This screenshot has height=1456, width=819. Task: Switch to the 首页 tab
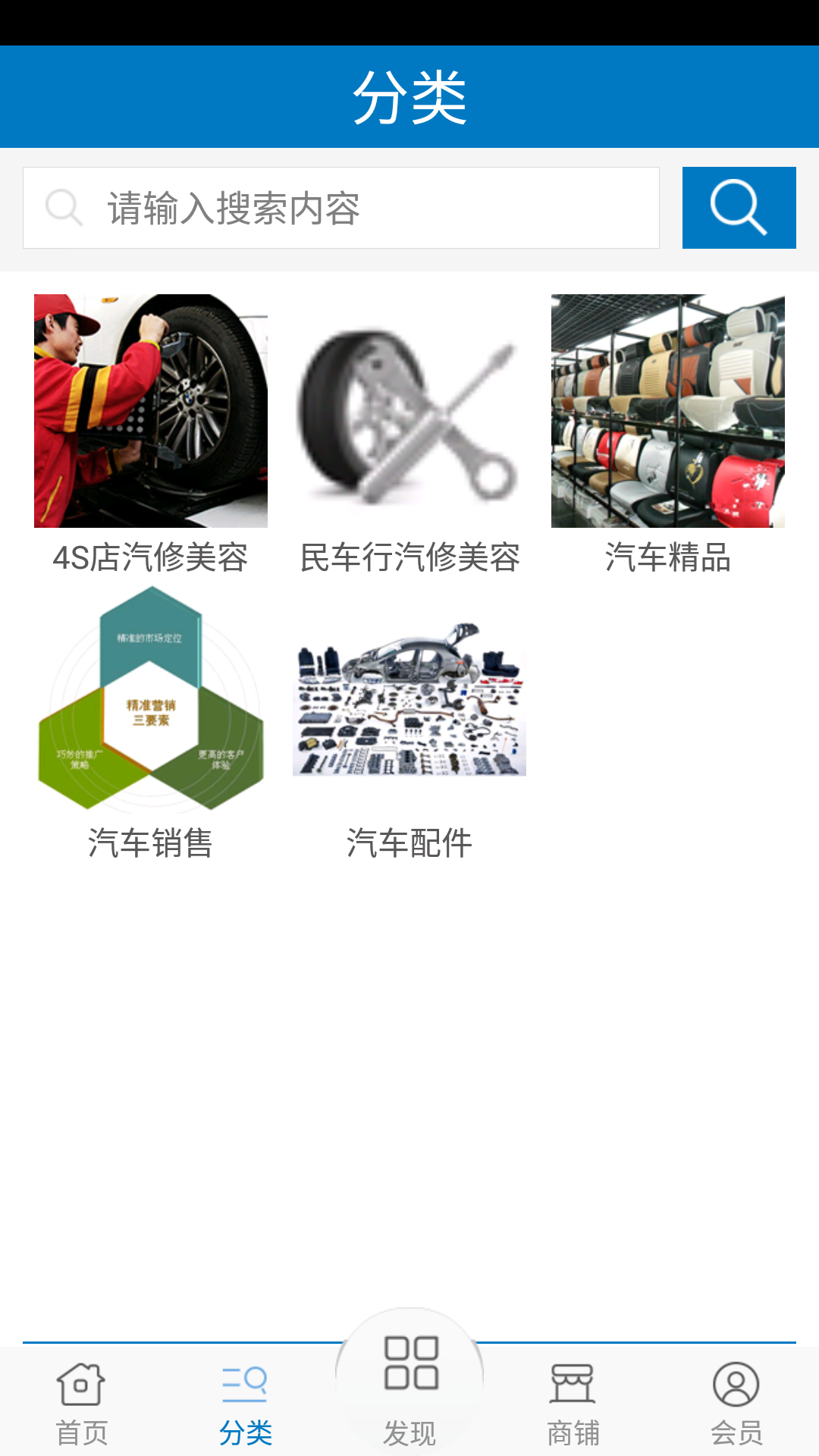pyautogui.click(x=81, y=1403)
